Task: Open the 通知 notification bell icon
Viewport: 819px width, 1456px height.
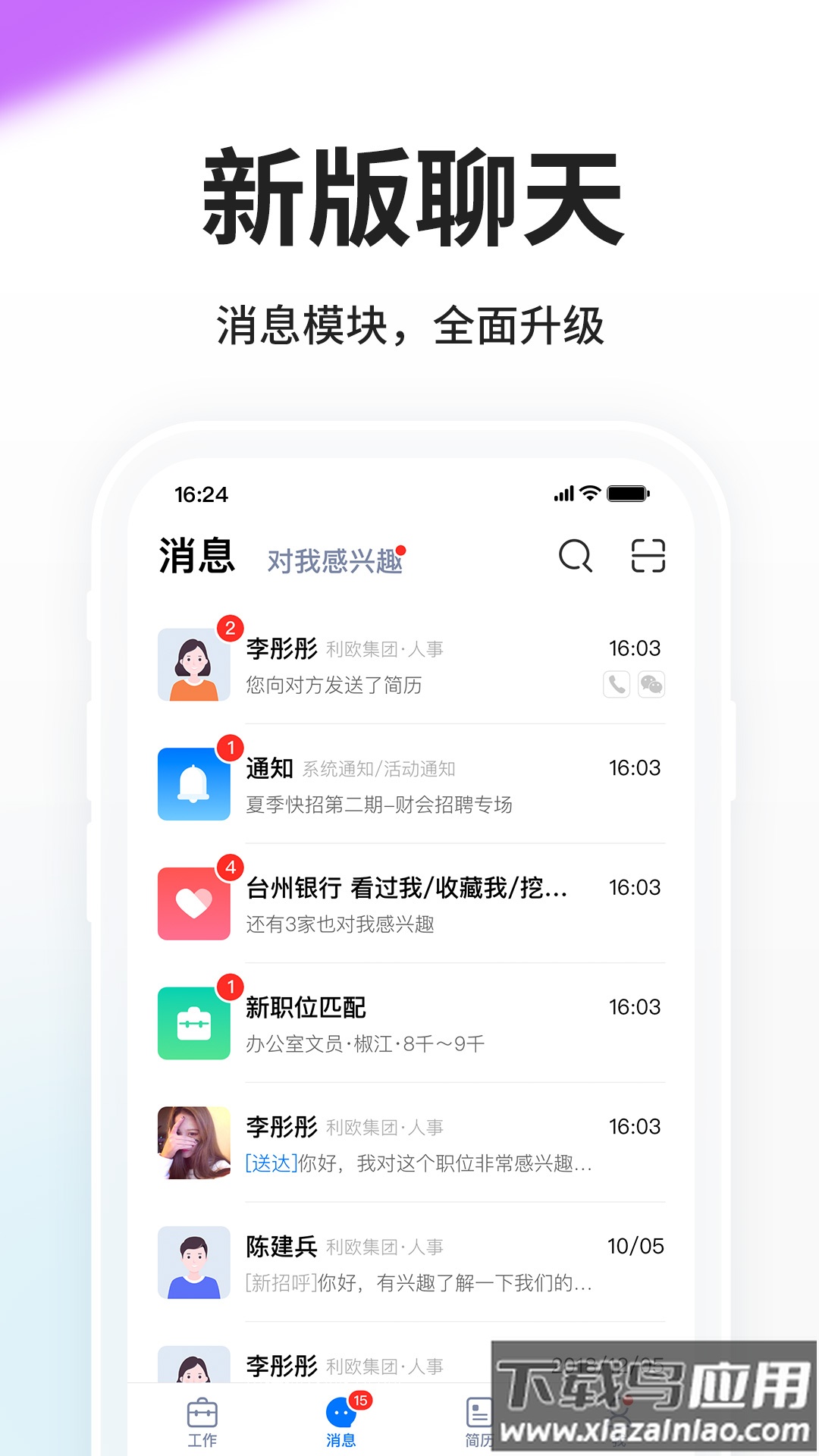Action: click(194, 785)
